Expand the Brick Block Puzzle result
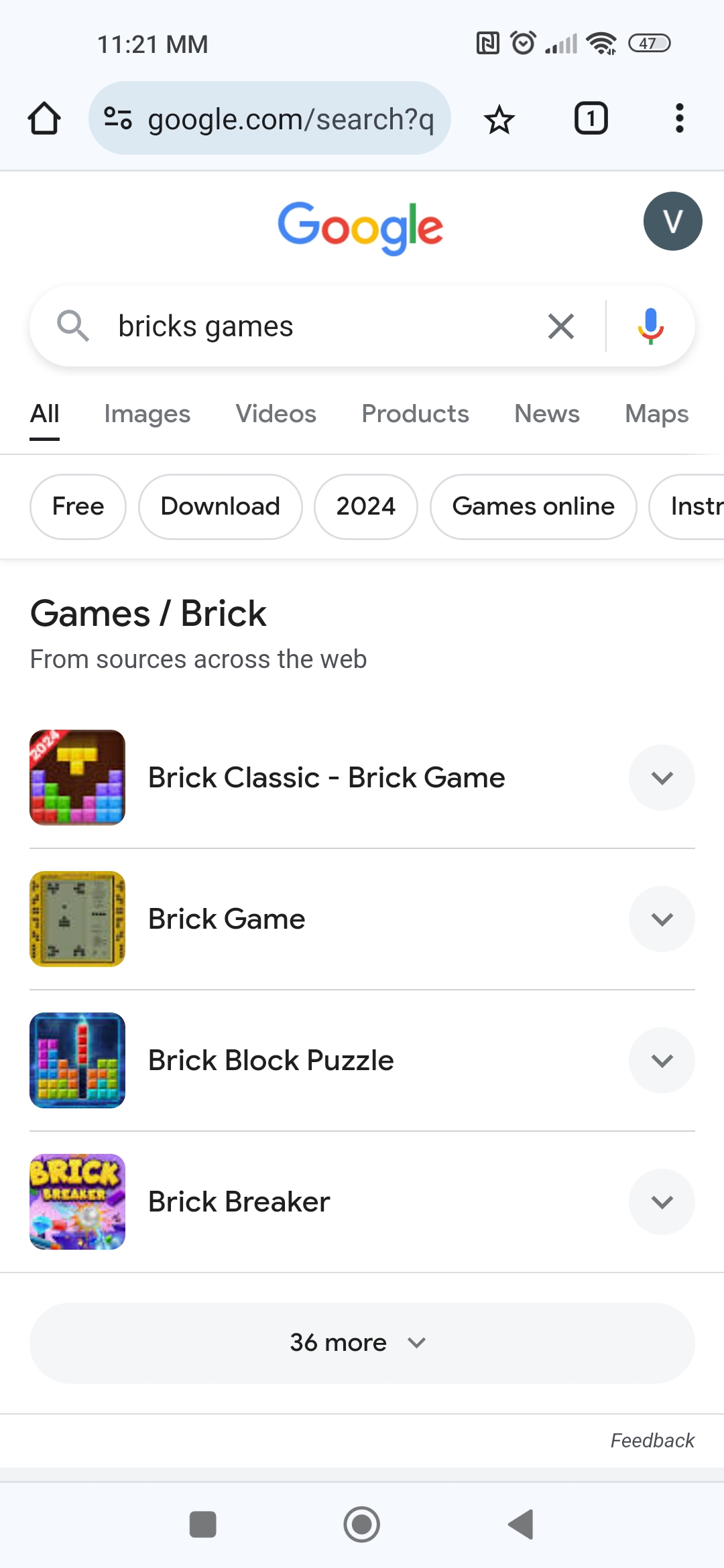724x1568 pixels. [662, 1060]
